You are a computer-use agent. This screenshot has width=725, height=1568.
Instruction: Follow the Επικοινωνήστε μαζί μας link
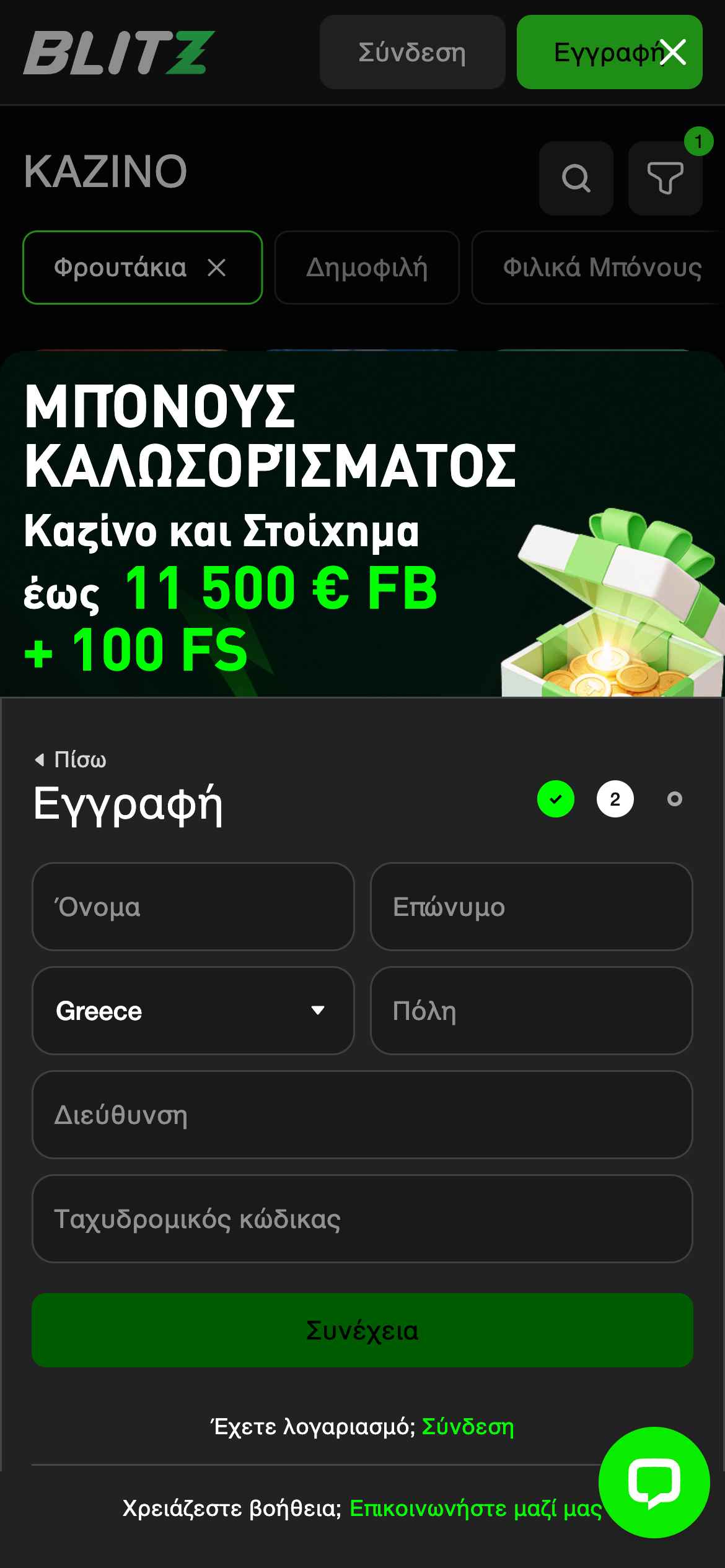point(475,1509)
